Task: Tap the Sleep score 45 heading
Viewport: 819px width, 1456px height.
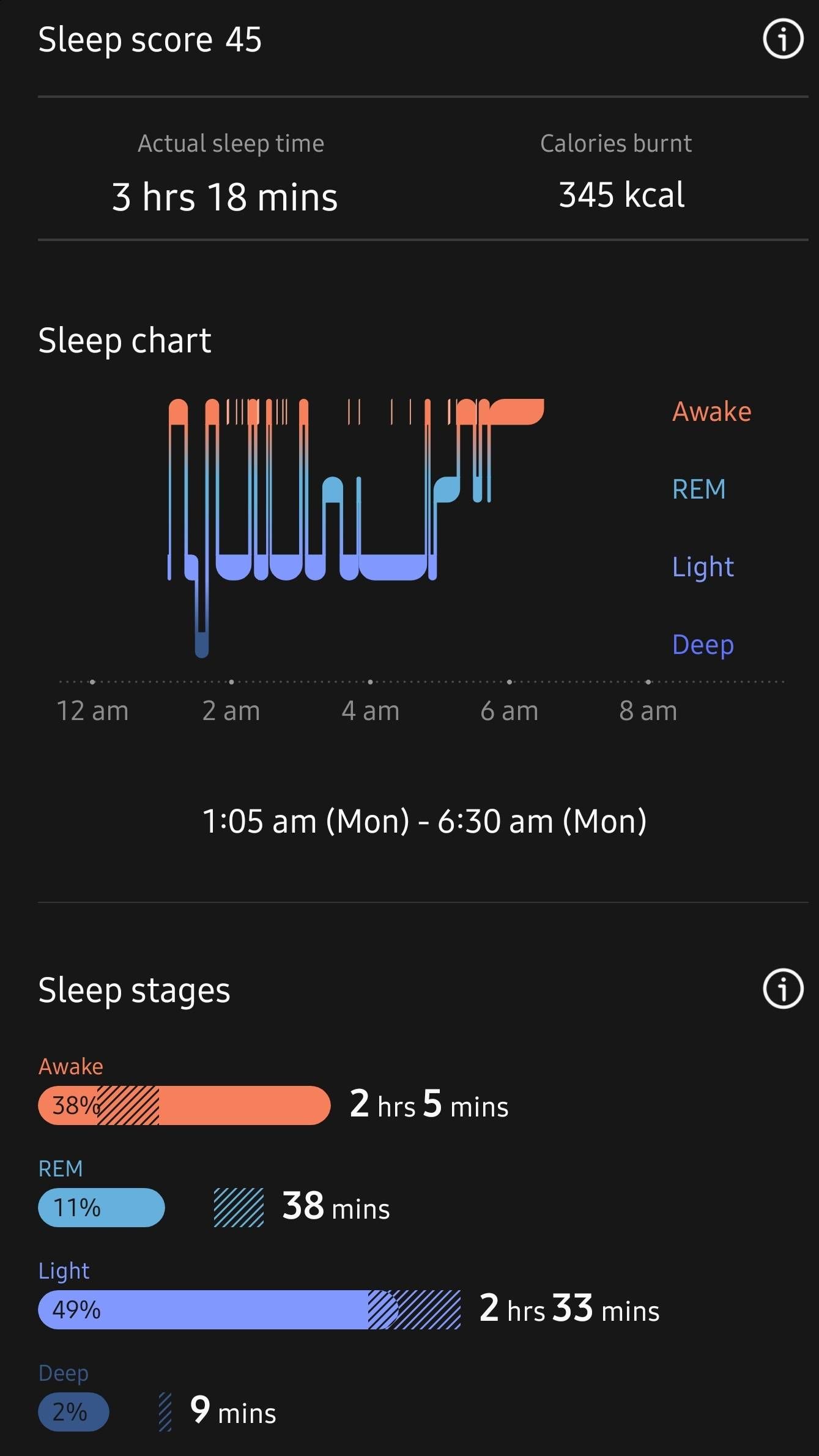Action: tap(150, 40)
